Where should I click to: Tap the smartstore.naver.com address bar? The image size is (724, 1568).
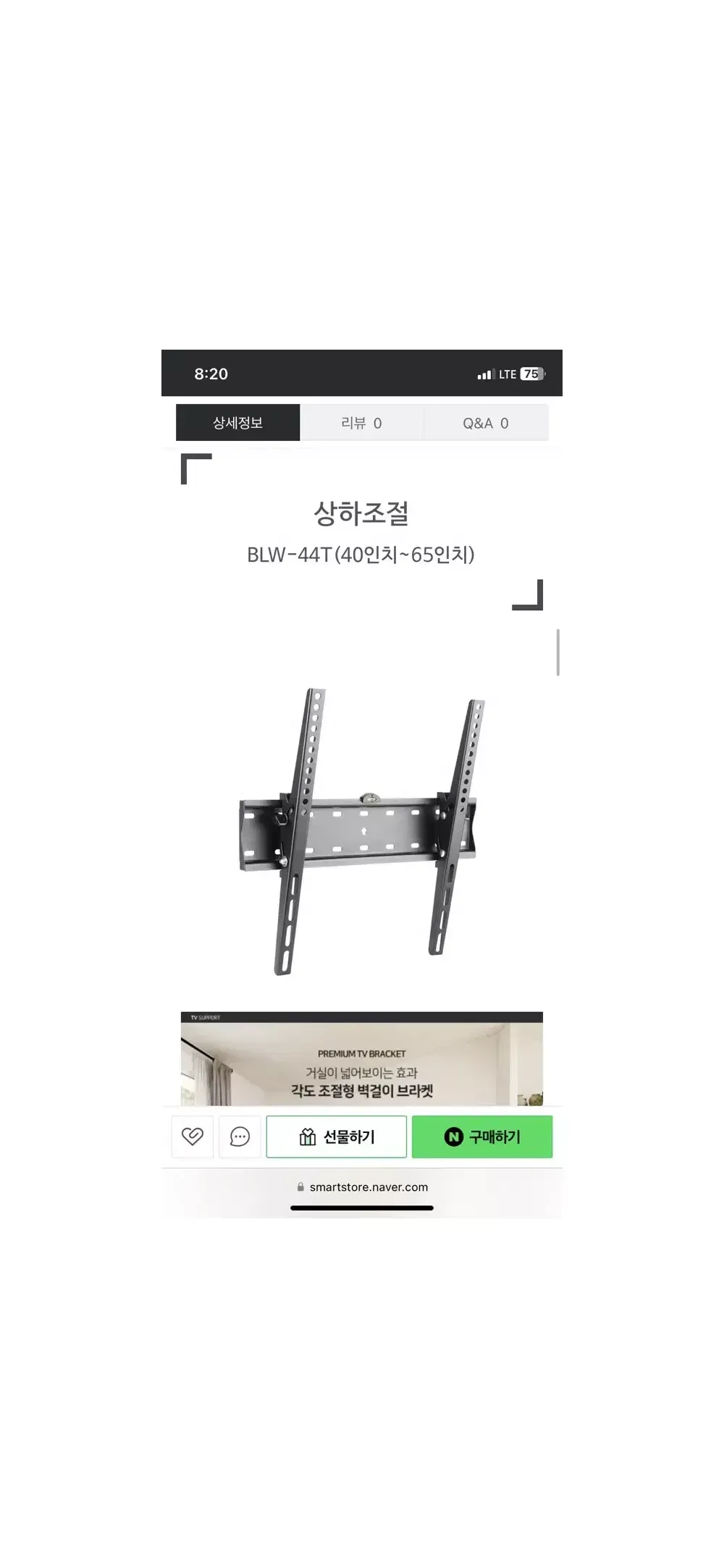tap(362, 1187)
